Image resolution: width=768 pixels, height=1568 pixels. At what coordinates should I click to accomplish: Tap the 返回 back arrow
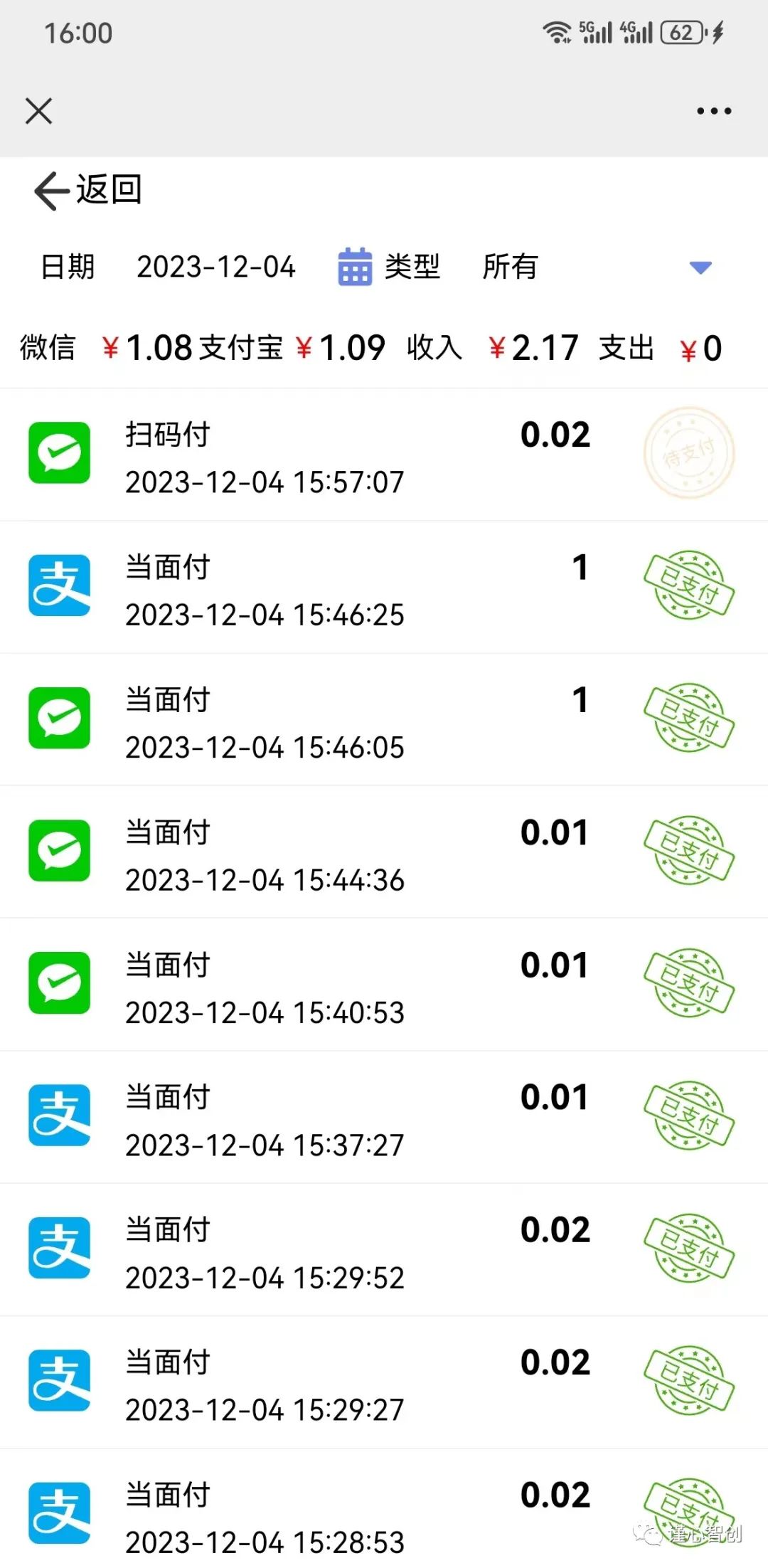click(x=87, y=191)
